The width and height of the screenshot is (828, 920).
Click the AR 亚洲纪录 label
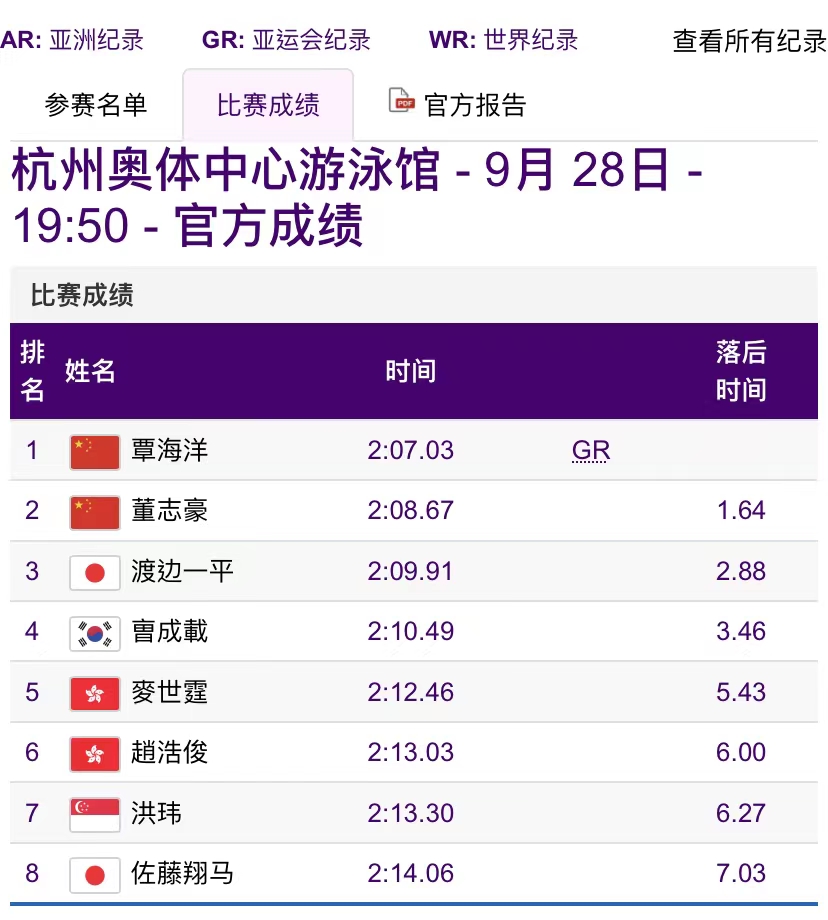72,40
